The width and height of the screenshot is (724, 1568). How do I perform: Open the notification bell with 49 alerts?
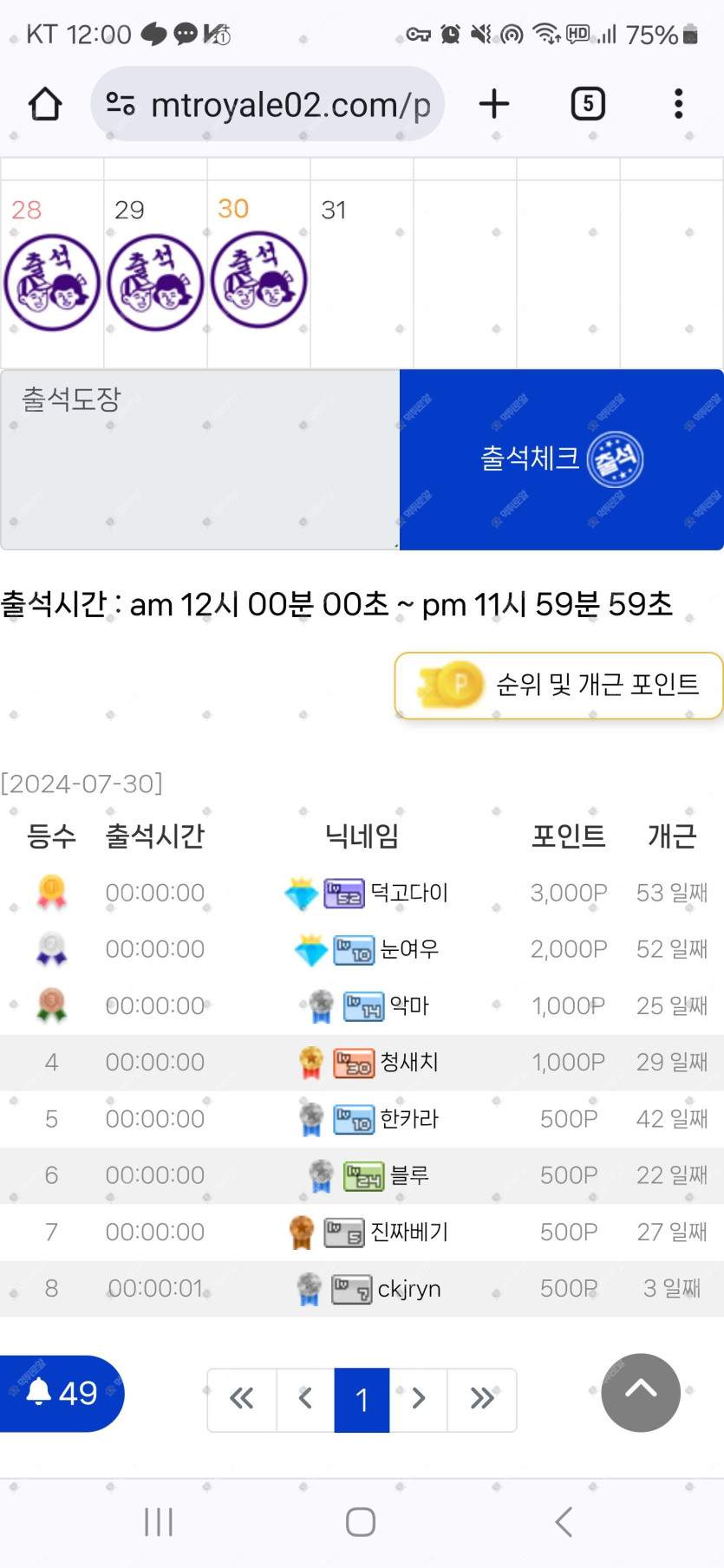pyautogui.click(x=61, y=1393)
